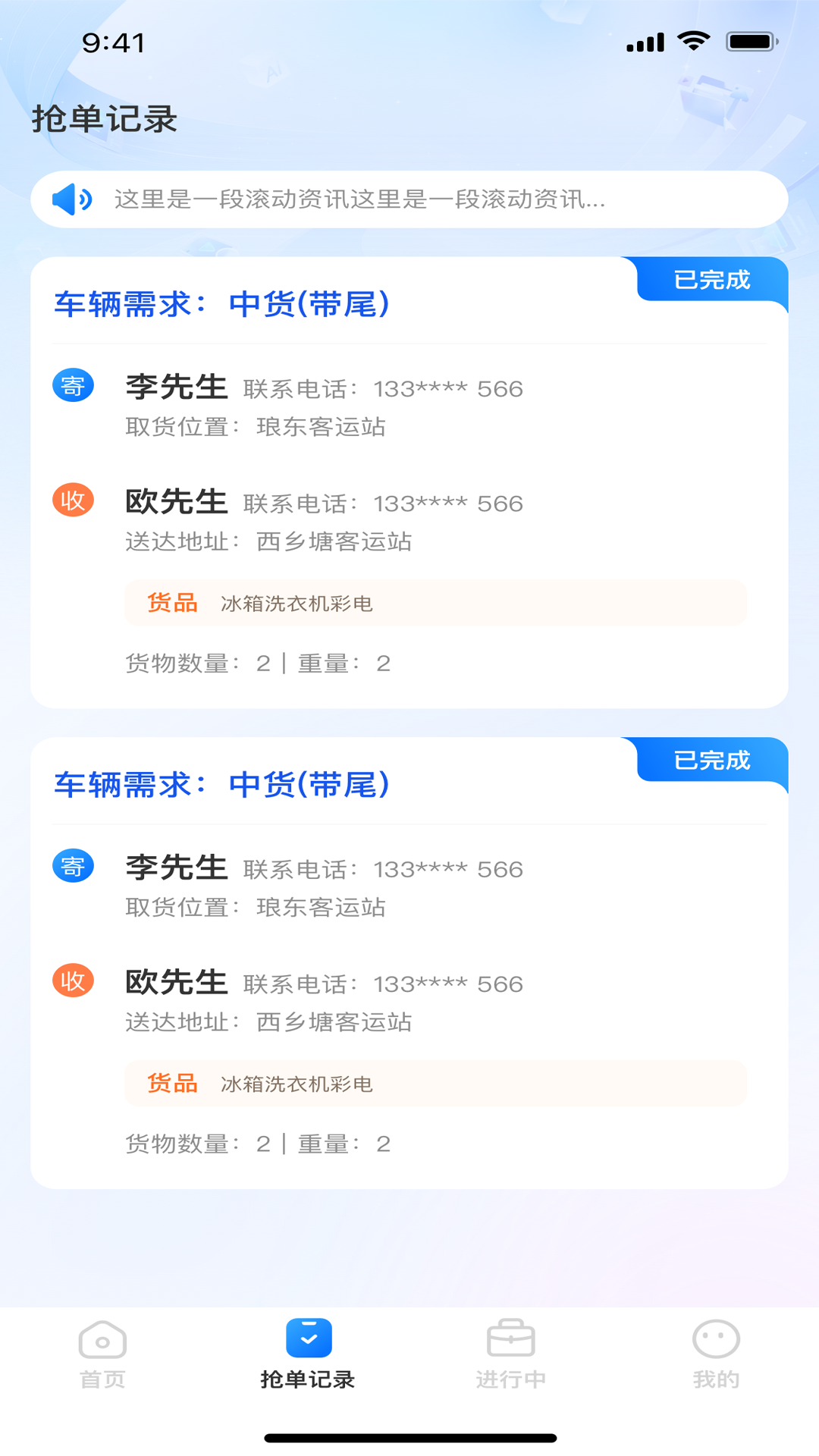The width and height of the screenshot is (819, 1456).
Task: Click the 进行中 briefcase icon
Action: click(x=512, y=1341)
